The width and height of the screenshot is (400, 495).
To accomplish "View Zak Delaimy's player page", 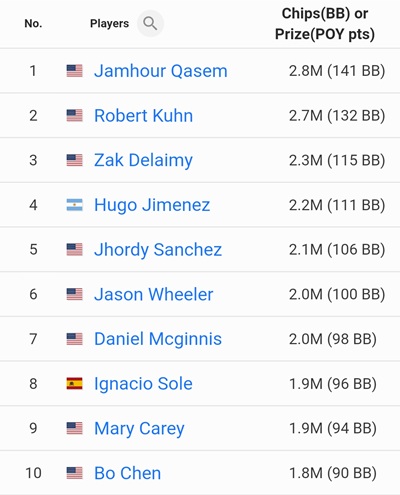I will coord(143,161).
